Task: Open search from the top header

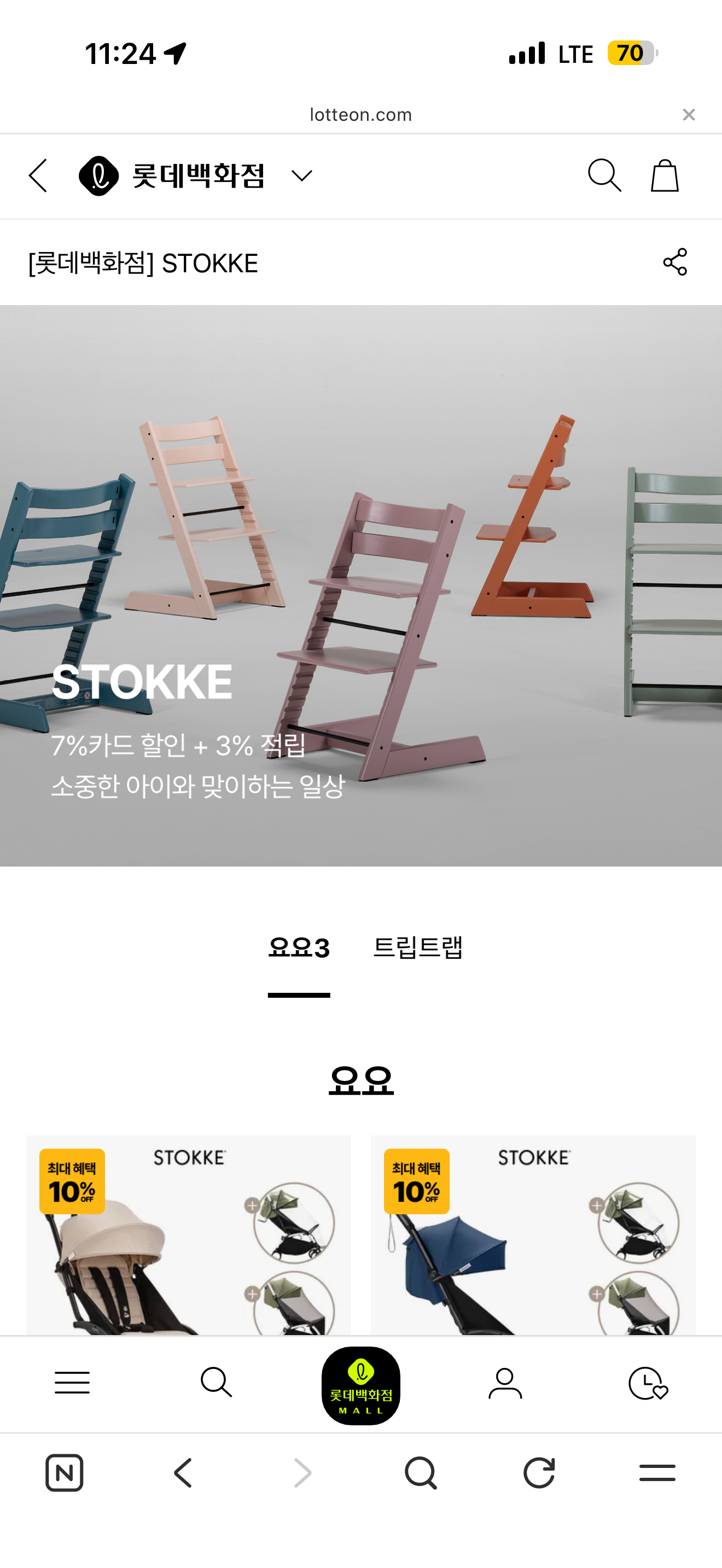Action: [604, 176]
